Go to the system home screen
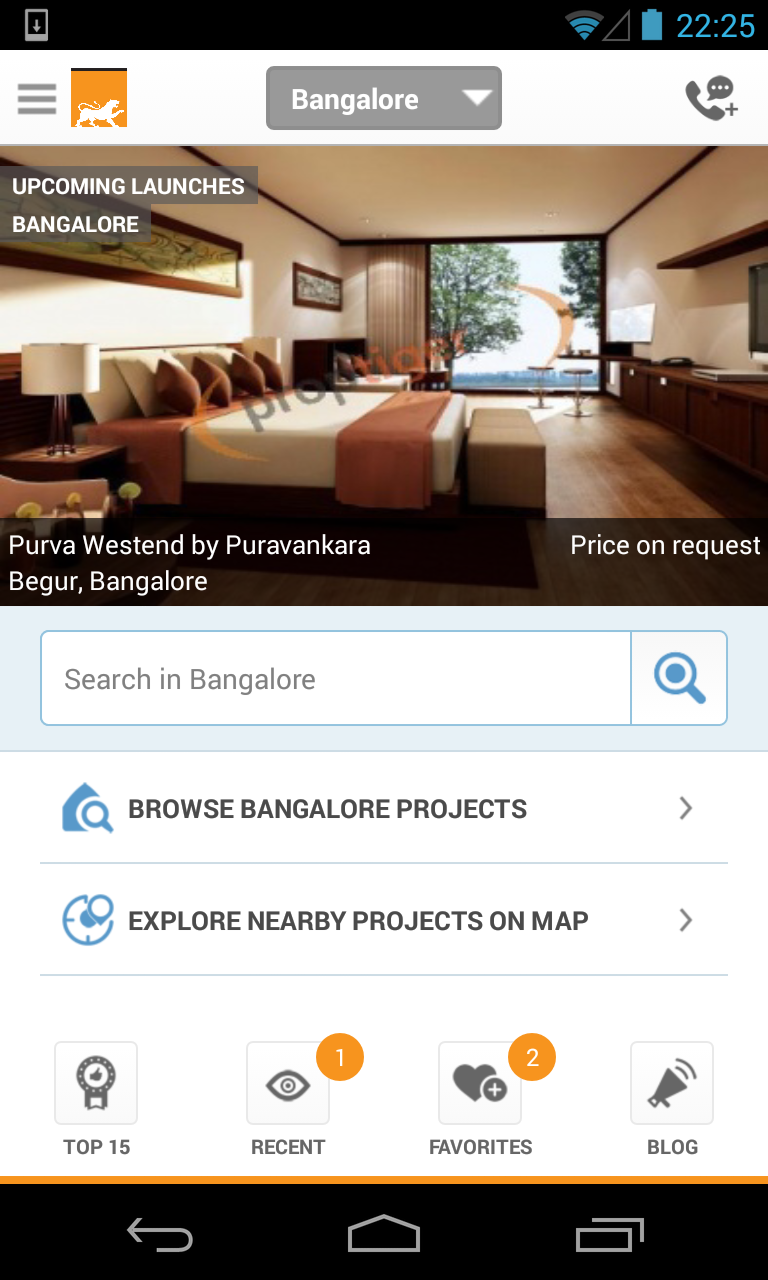768x1280 pixels. click(x=384, y=1236)
